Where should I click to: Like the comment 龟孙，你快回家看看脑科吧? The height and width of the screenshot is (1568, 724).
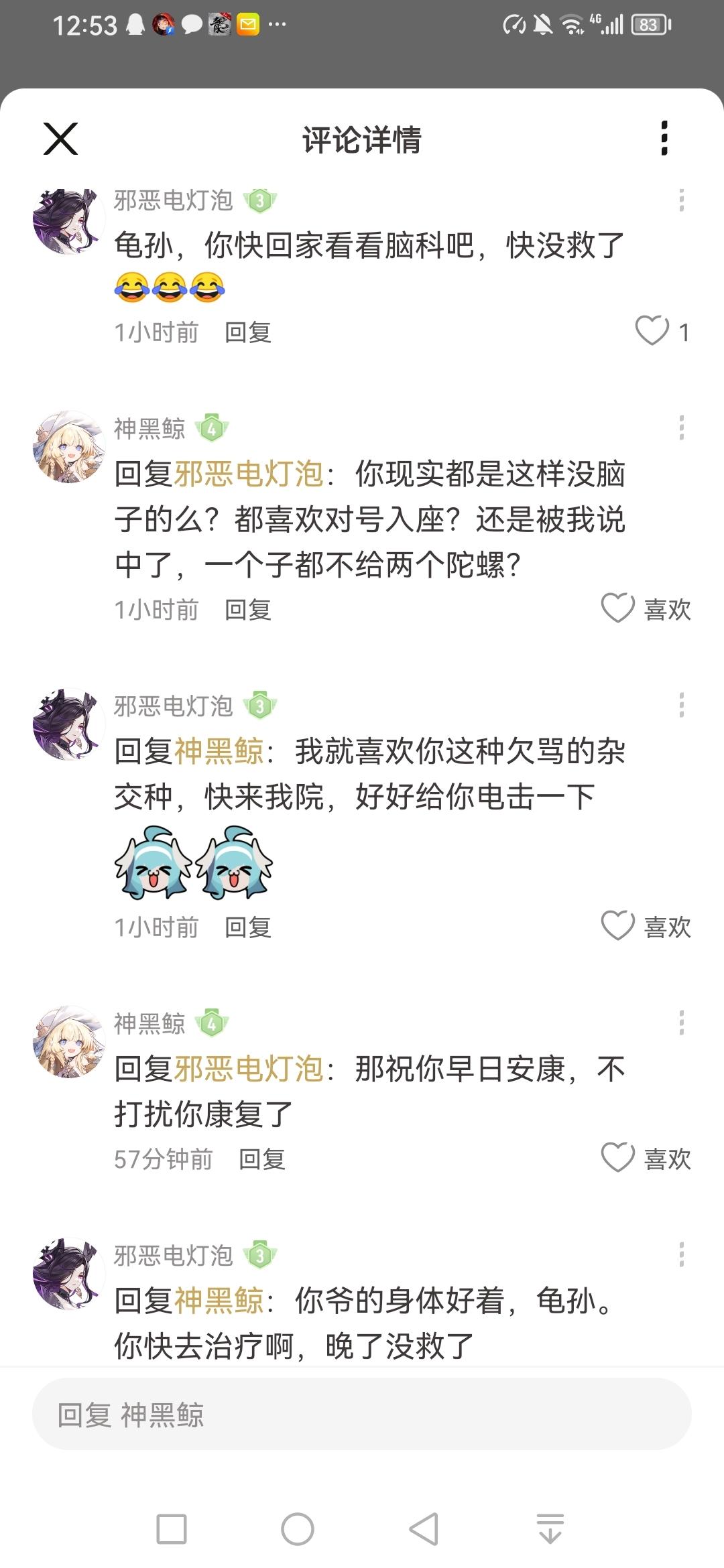click(652, 331)
